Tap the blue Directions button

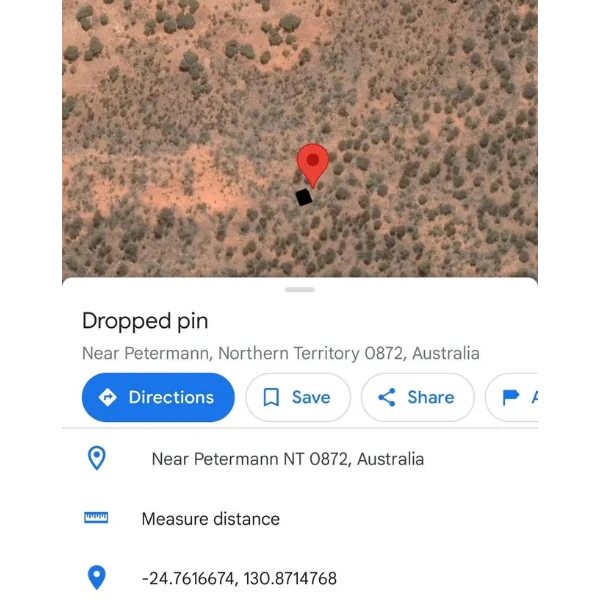pyautogui.click(x=158, y=397)
